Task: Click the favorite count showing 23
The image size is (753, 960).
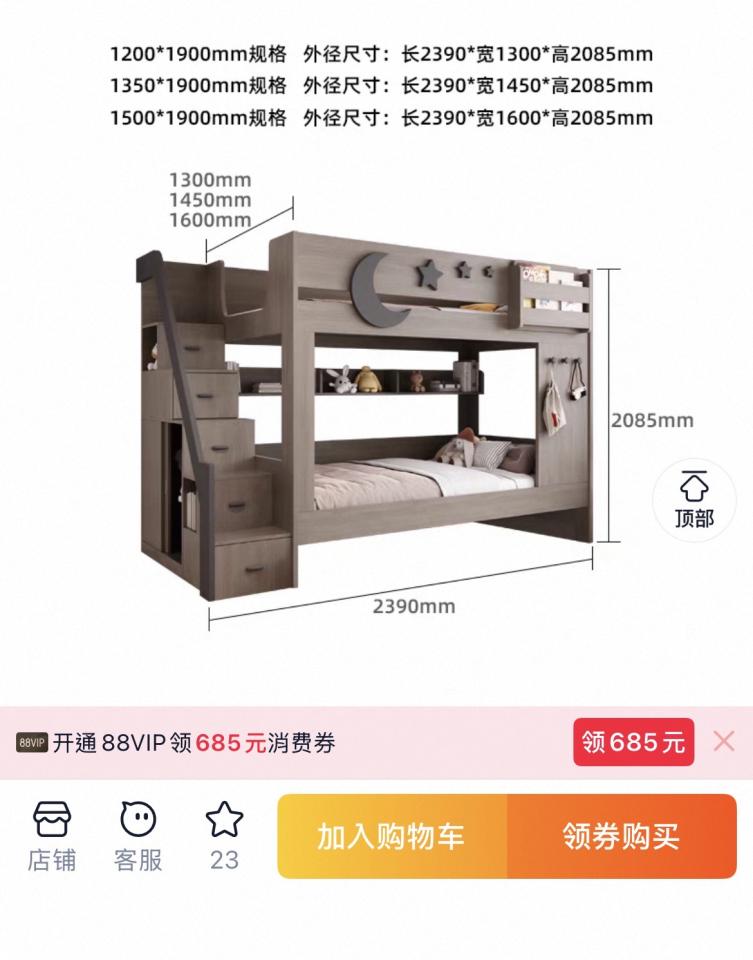Action: point(225,858)
